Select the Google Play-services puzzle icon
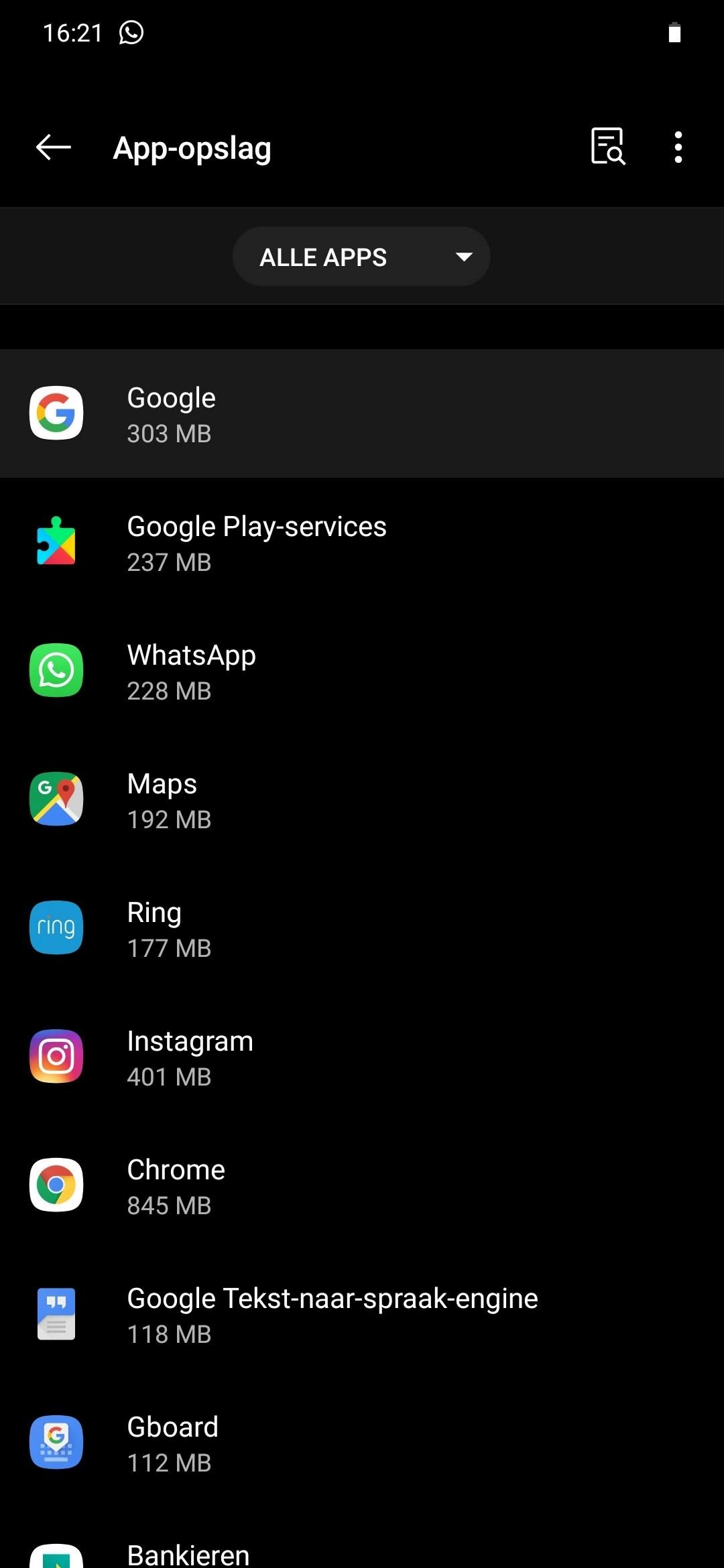Image resolution: width=724 pixels, height=1568 pixels. coord(56,542)
